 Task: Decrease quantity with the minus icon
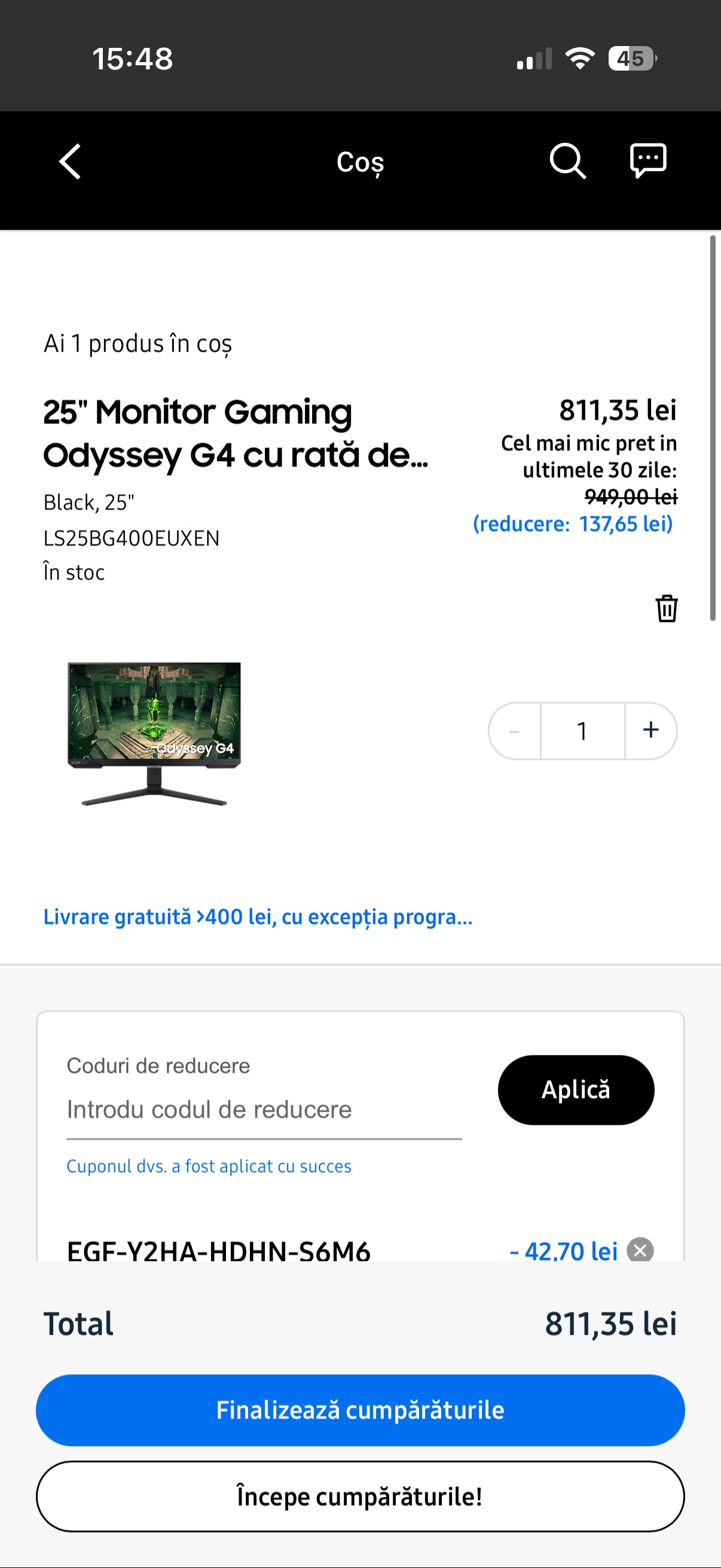514,730
